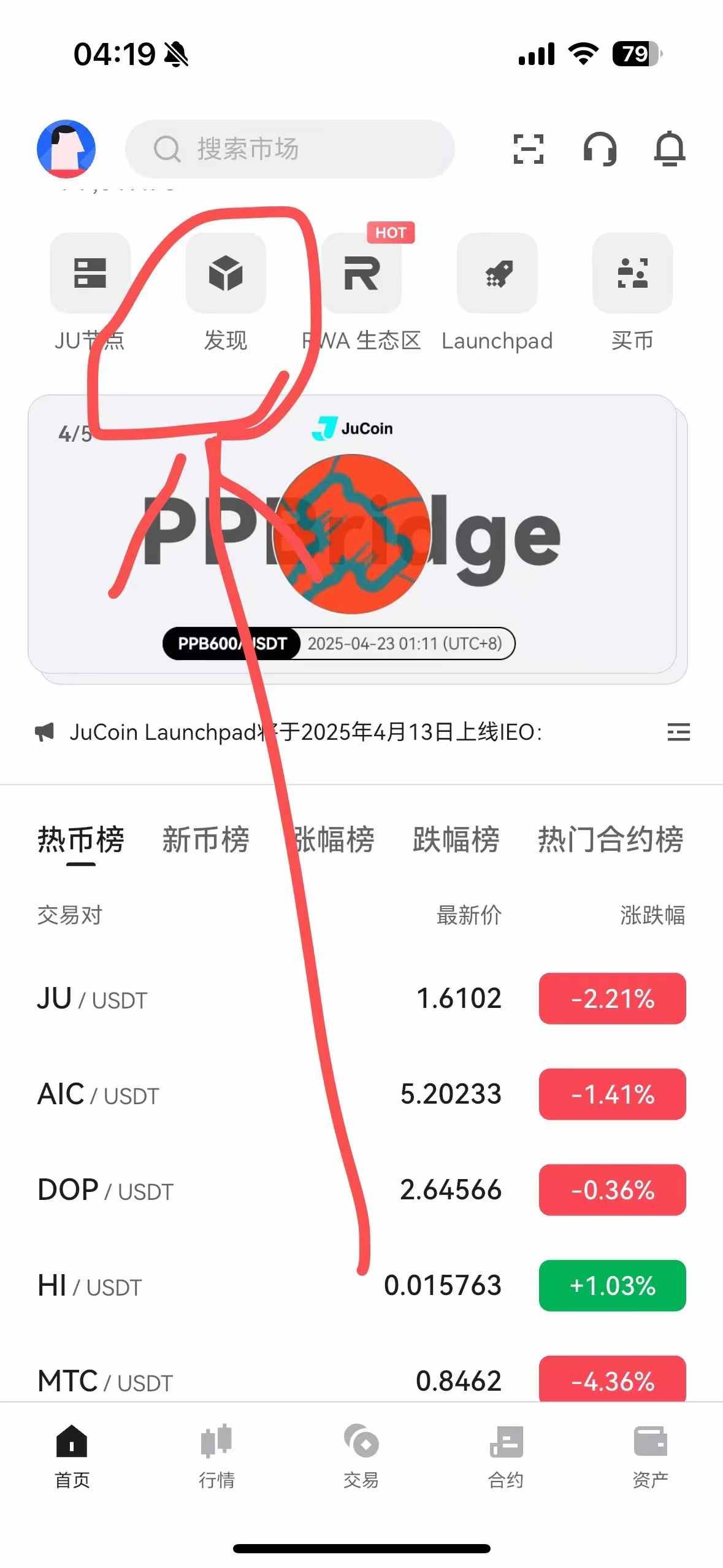Open the announcements list icon

coord(678,732)
